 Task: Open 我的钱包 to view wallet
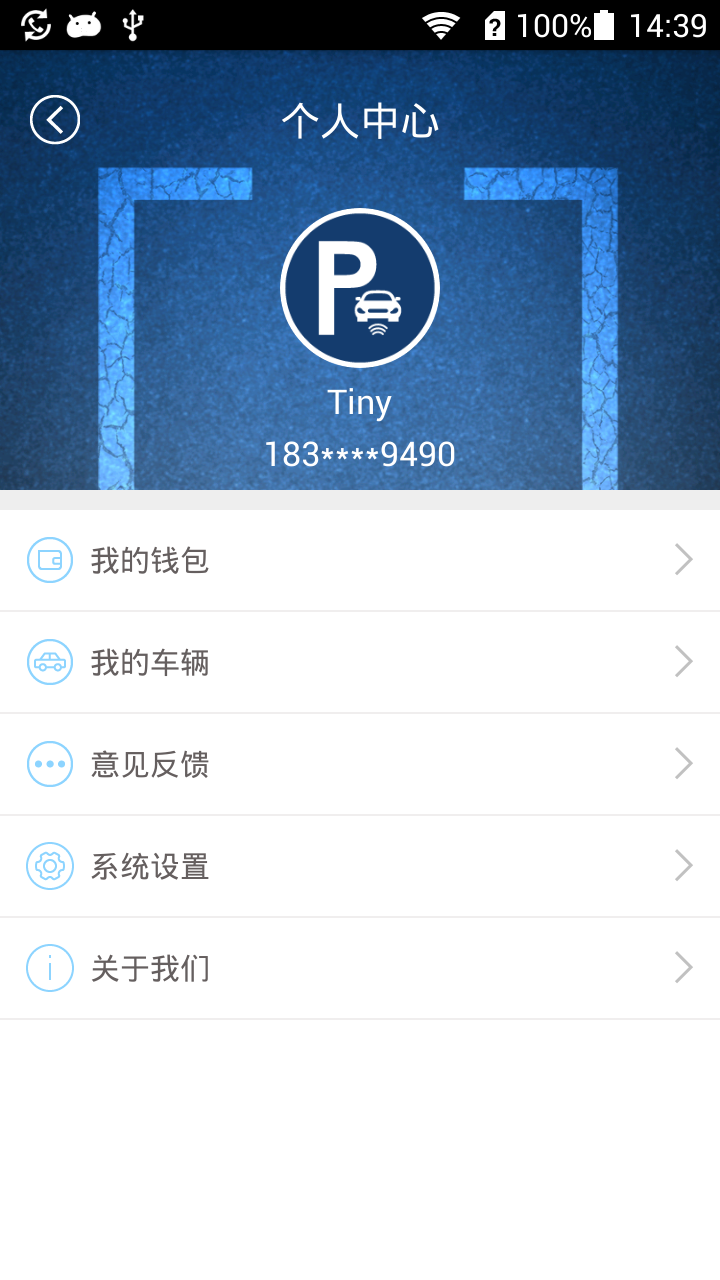(360, 560)
